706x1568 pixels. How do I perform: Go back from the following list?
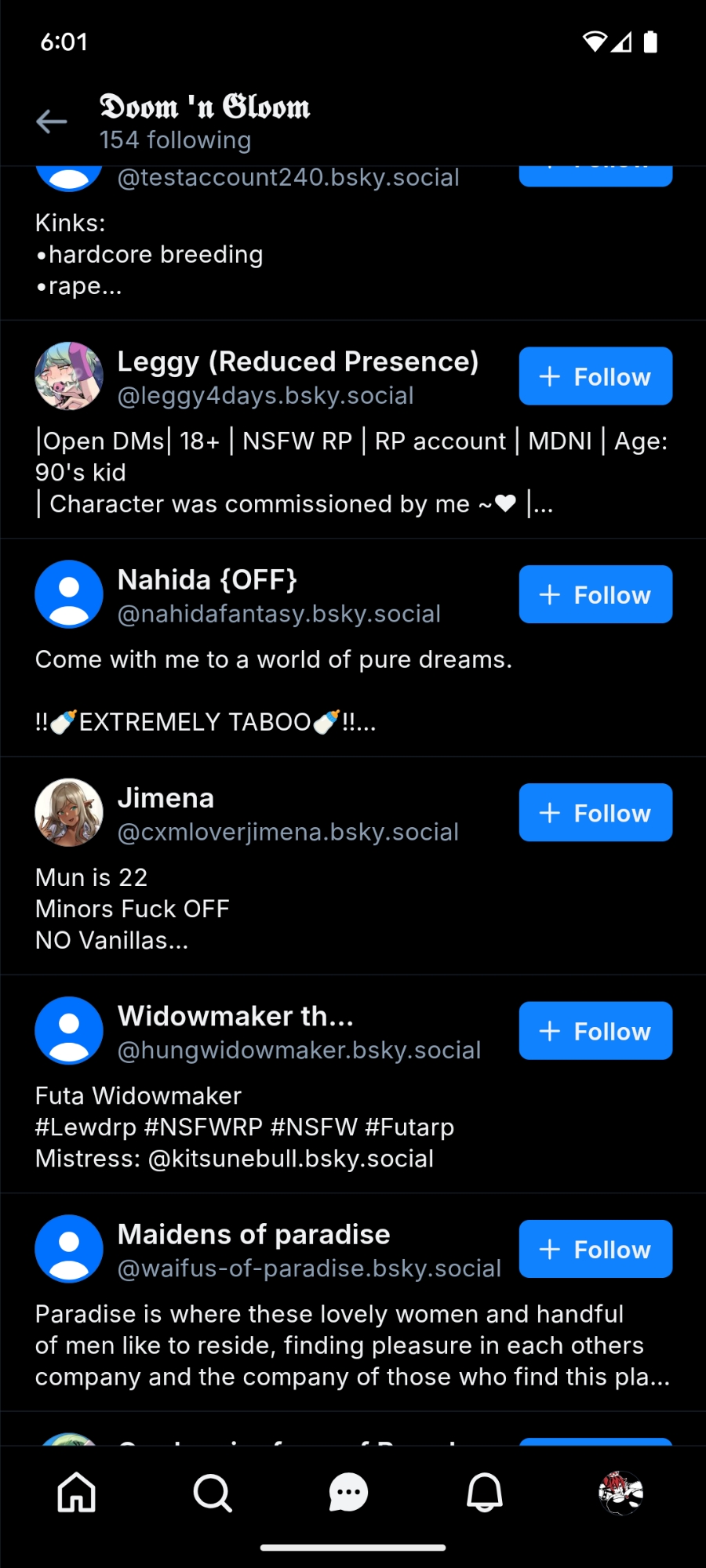point(52,122)
